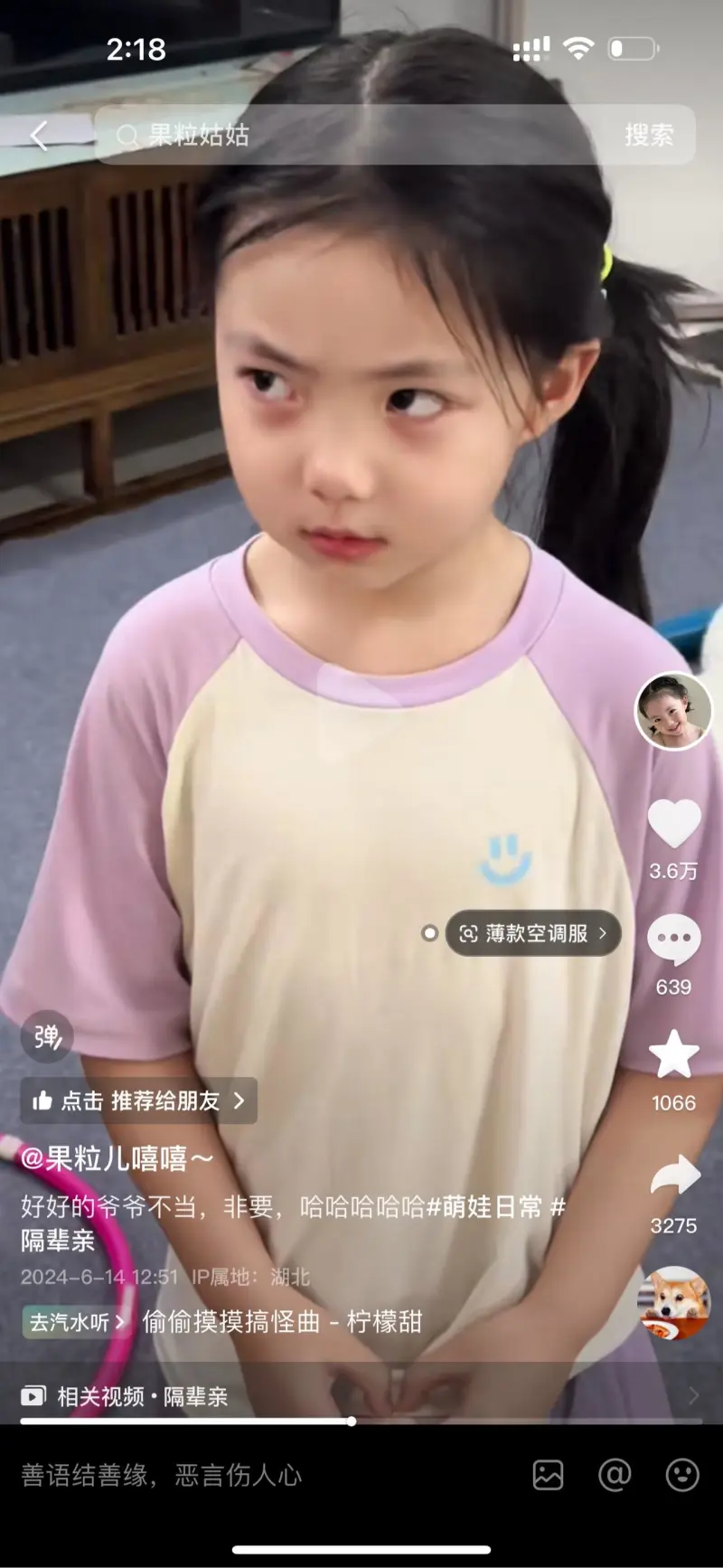The width and height of the screenshot is (723, 1568).
Task: Tap the 搜索 button
Action: (x=648, y=136)
